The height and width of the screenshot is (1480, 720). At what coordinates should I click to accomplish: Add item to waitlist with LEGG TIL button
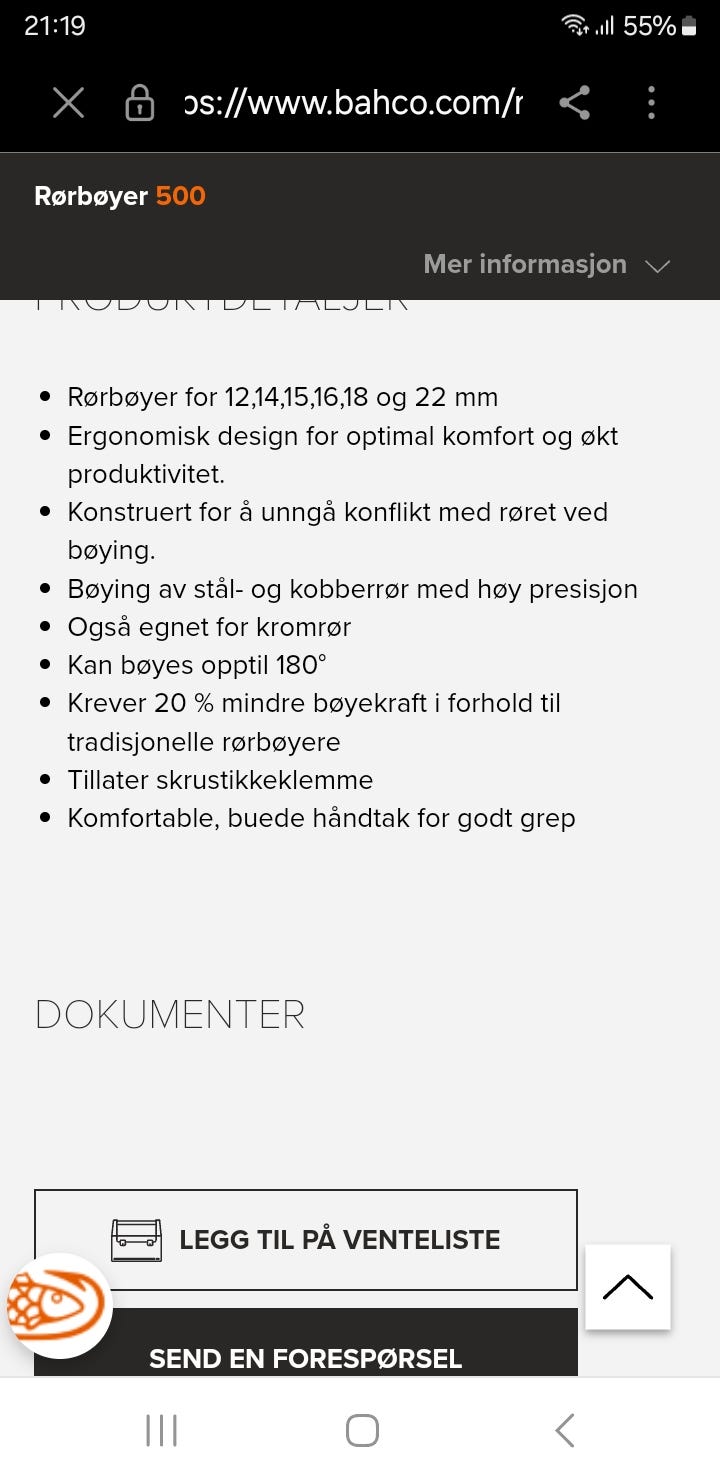coord(306,1239)
